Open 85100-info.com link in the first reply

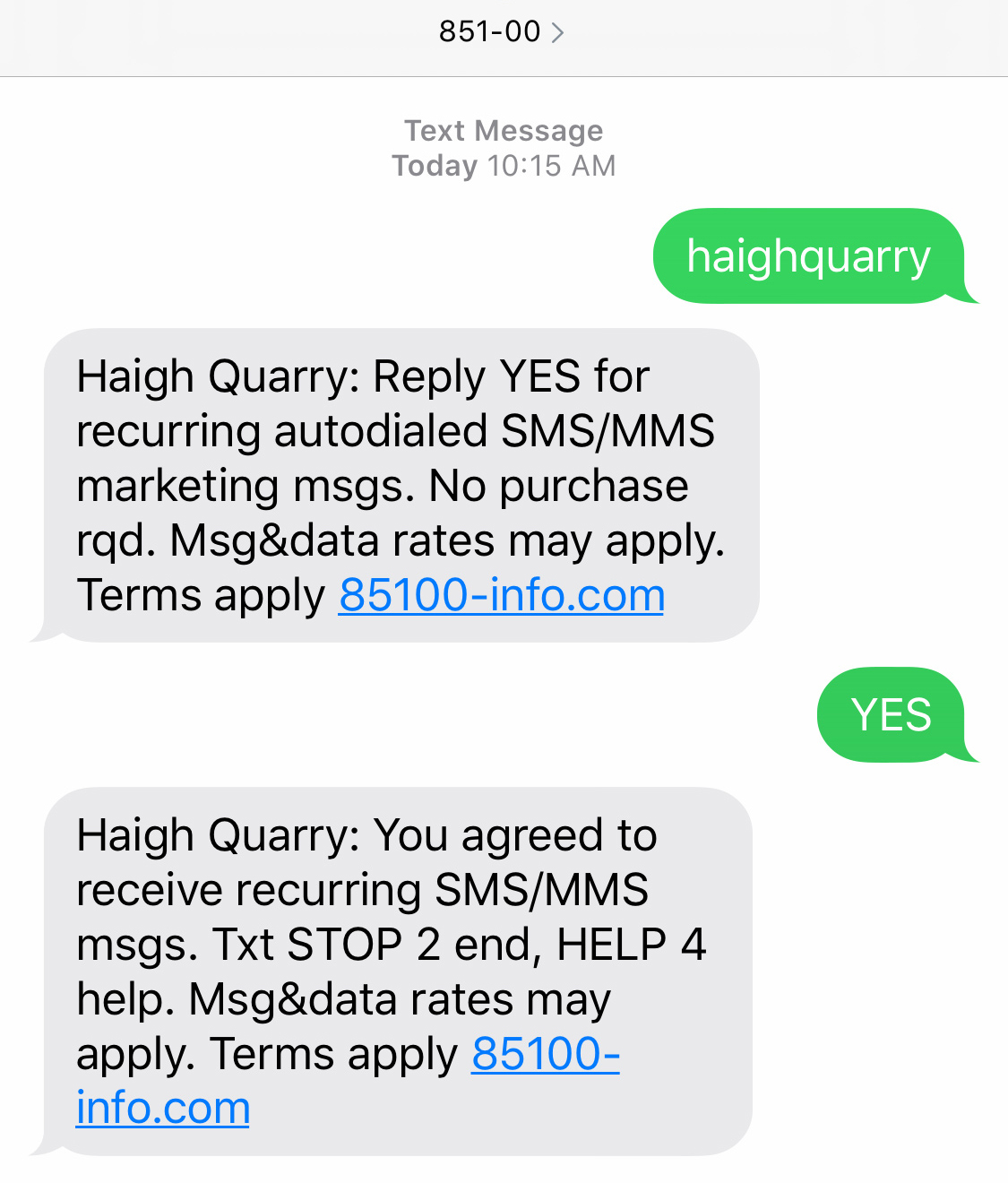point(501,595)
